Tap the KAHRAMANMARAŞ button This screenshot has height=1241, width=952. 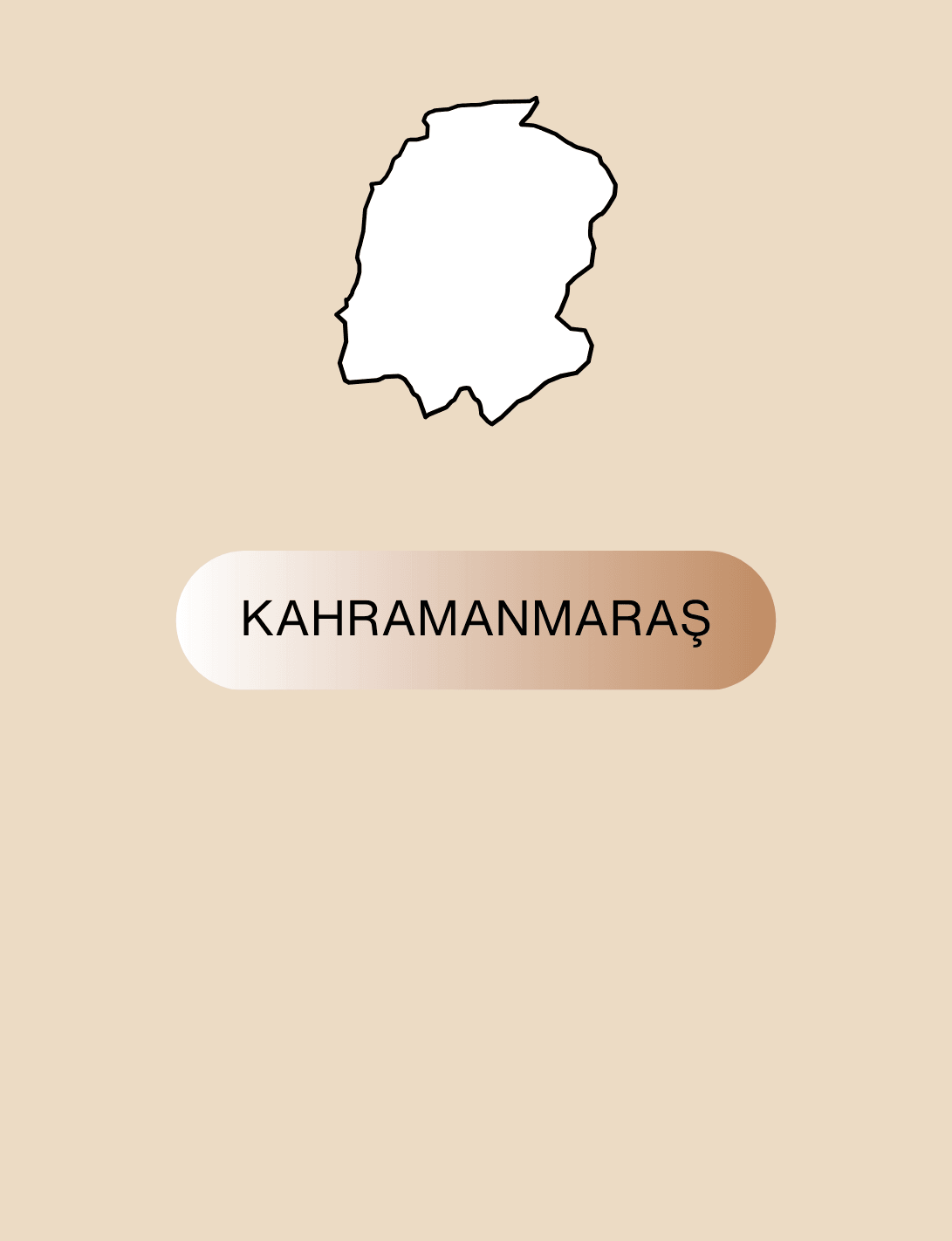[x=476, y=620]
